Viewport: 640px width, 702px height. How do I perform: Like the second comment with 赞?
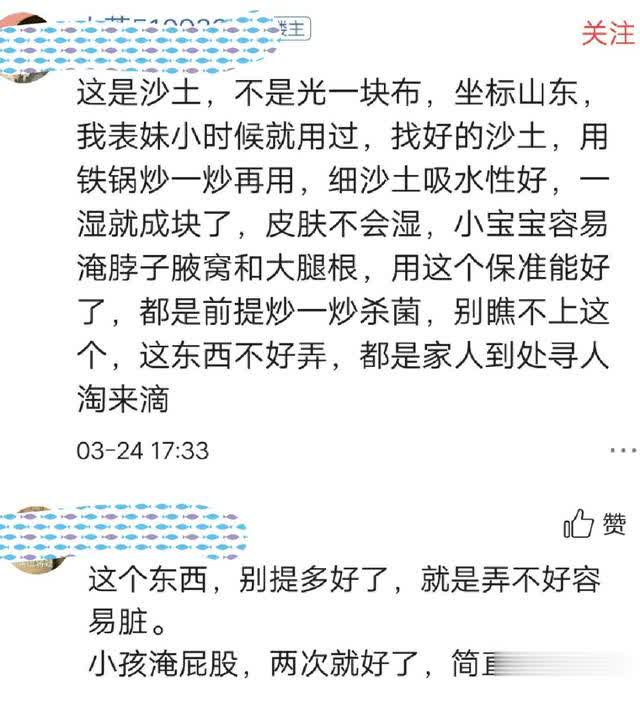(595, 523)
